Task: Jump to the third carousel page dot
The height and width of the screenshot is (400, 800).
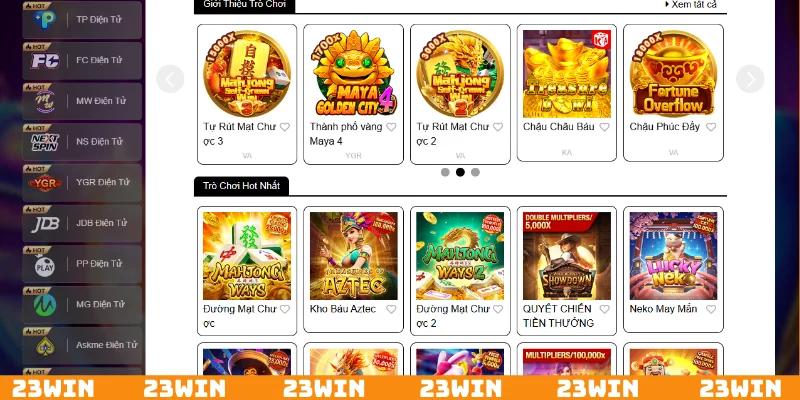Action: point(475,172)
